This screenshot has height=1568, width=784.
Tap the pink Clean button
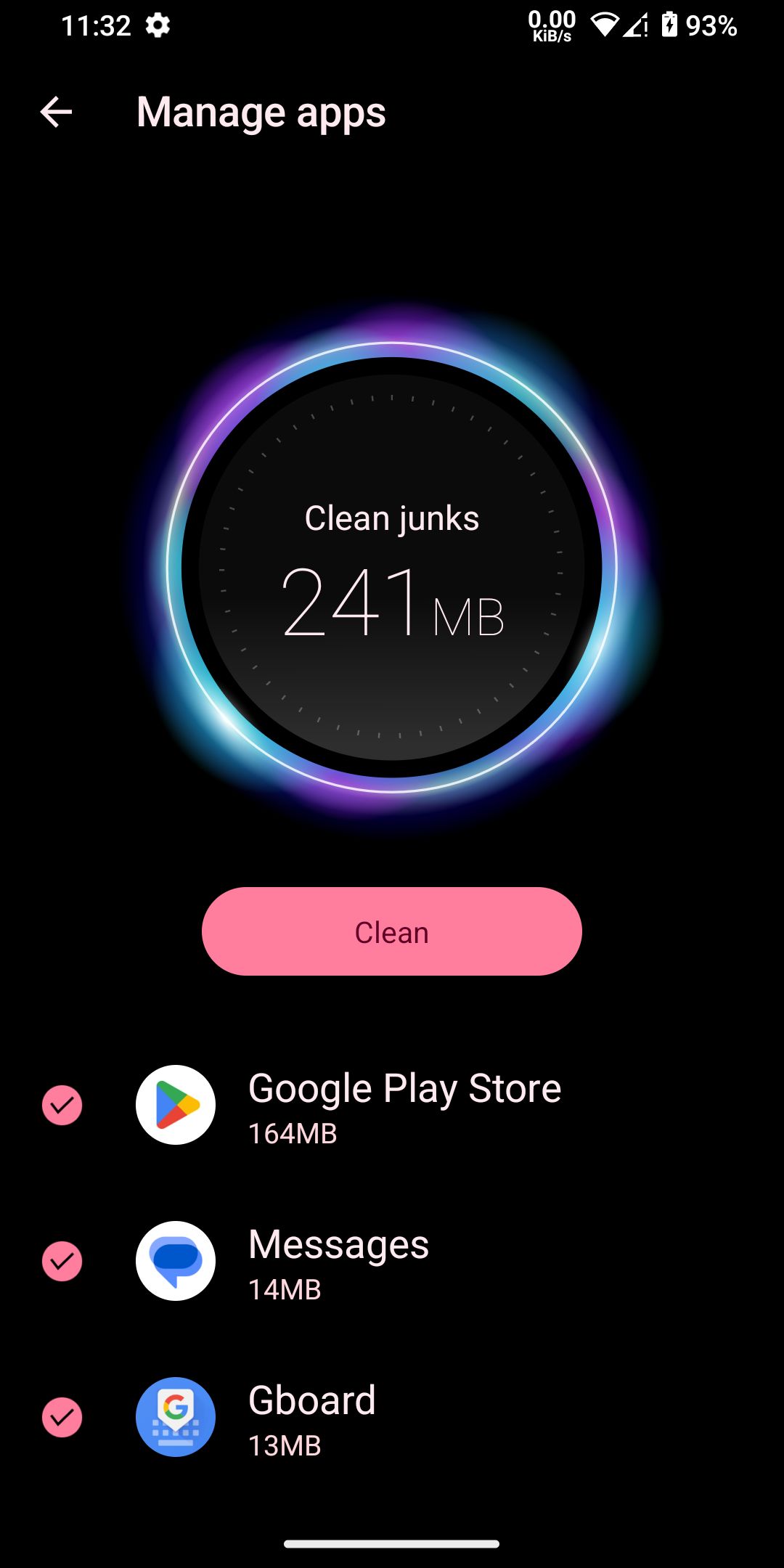click(x=391, y=931)
